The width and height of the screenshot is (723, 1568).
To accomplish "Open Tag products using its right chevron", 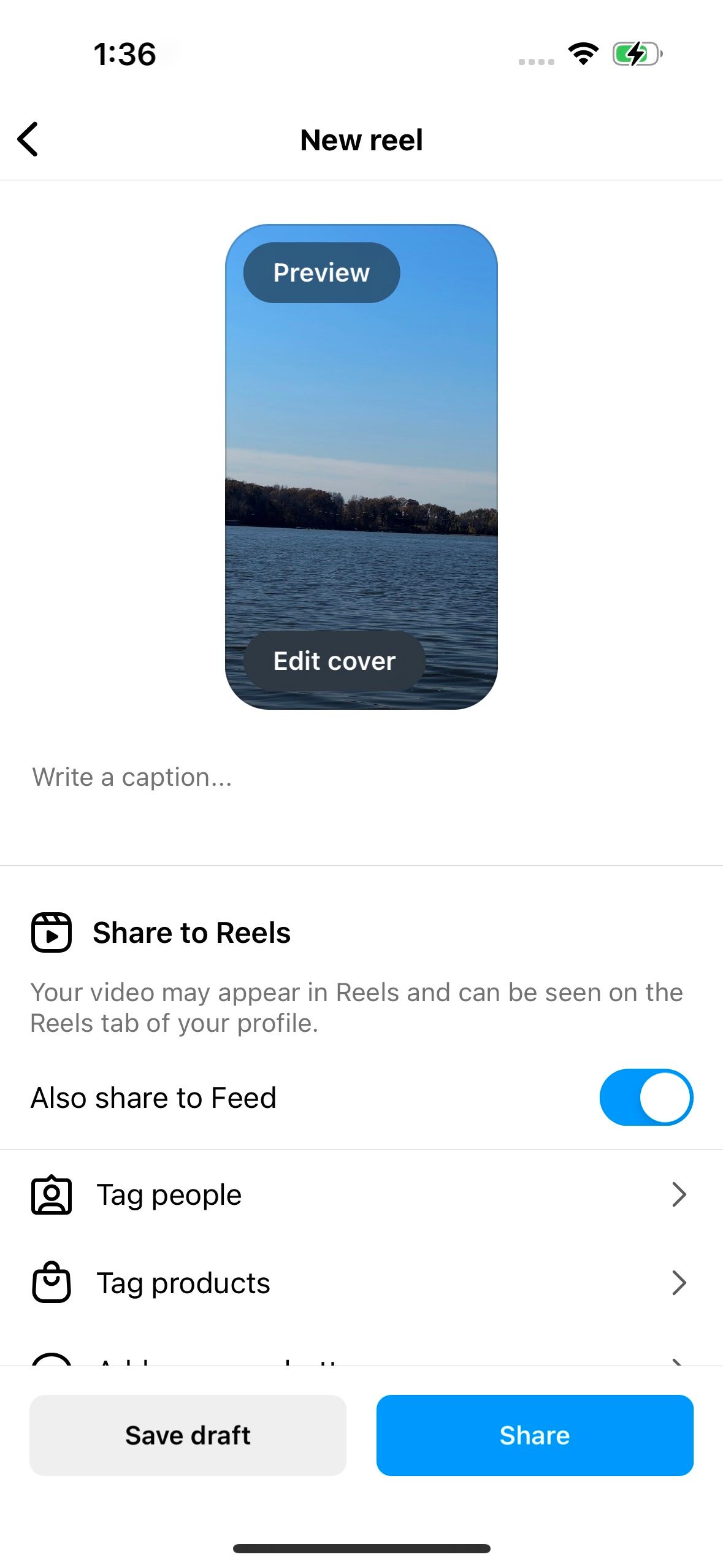I will [679, 1282].
